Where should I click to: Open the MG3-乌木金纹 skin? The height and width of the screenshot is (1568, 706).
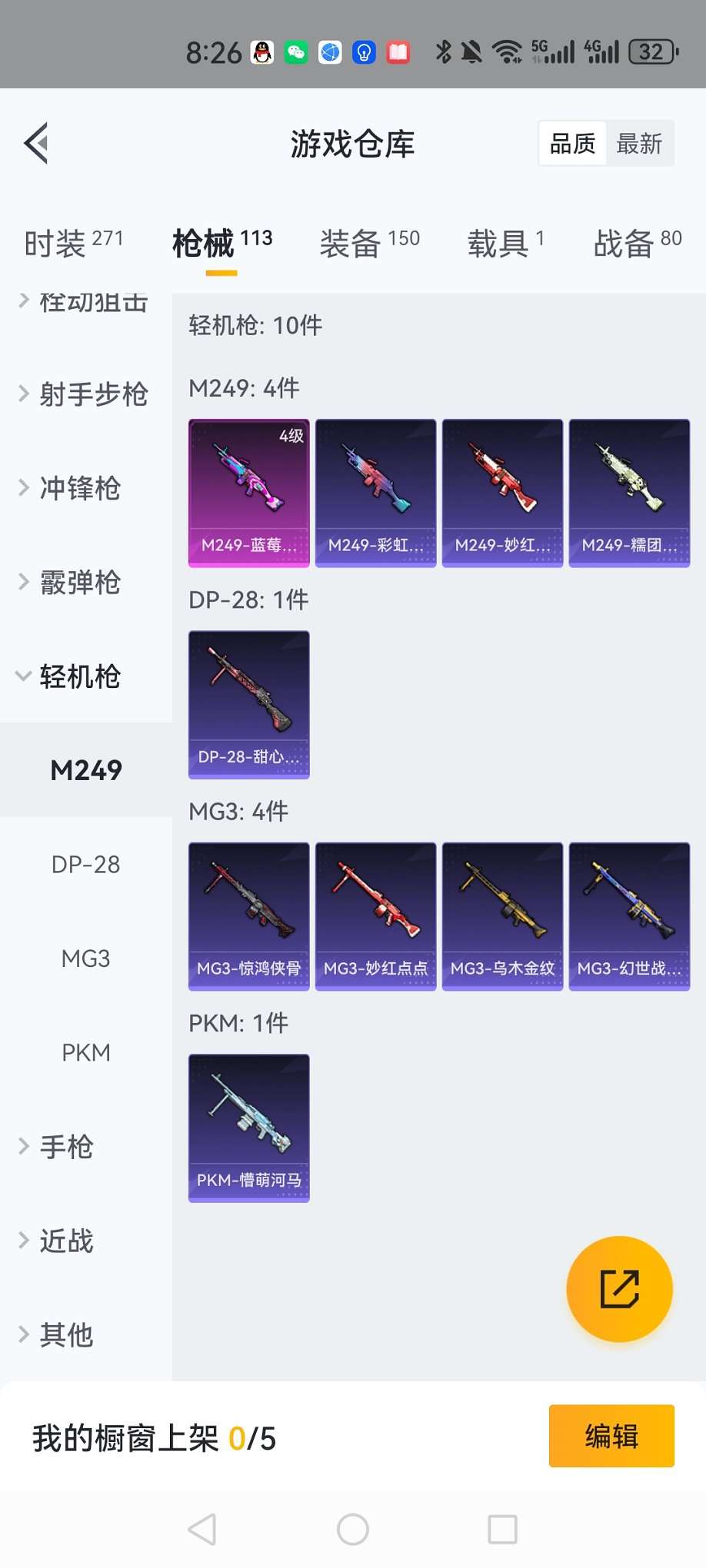503,917
